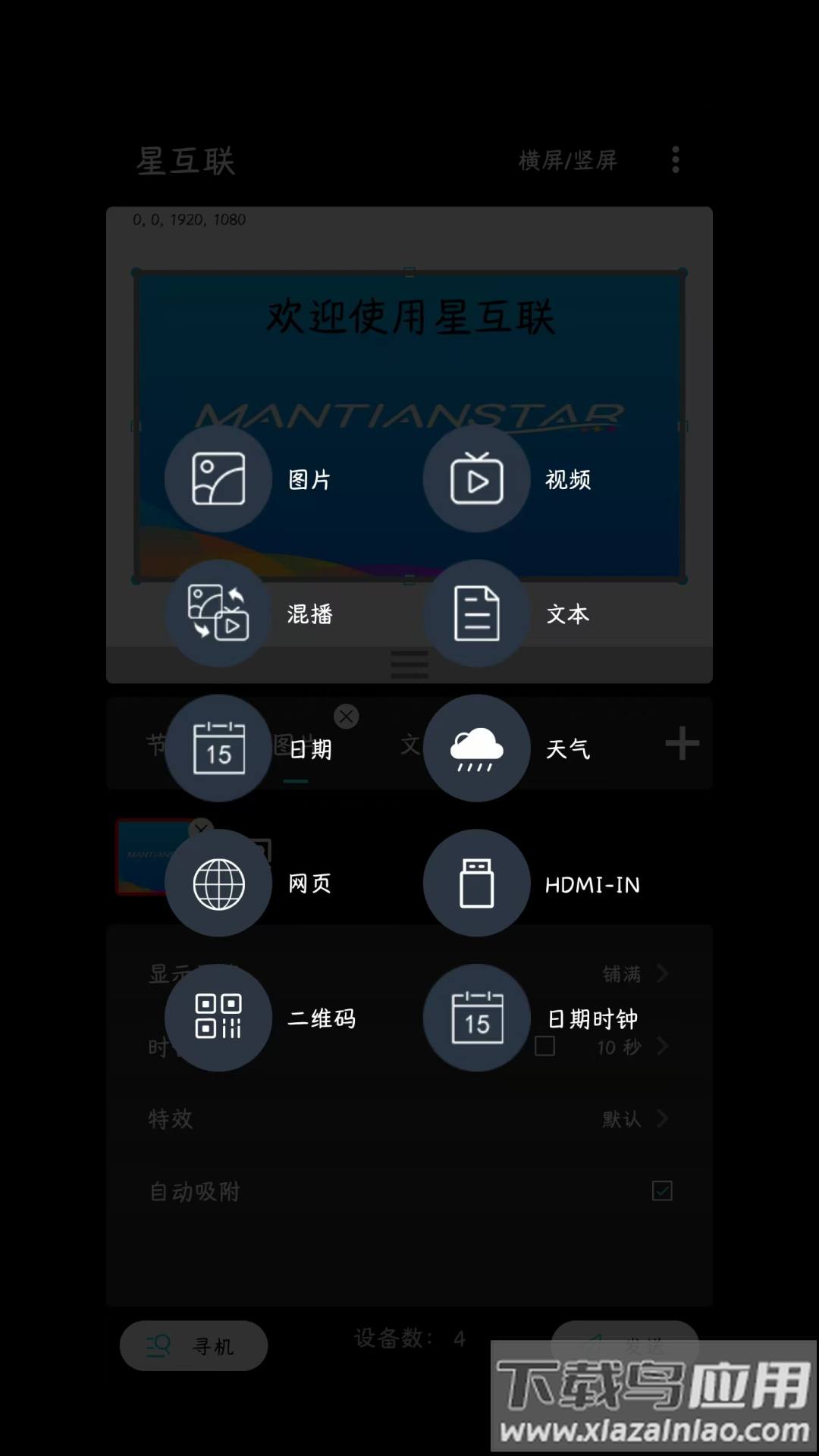Viewport: 819px width, 1456px height.
Task: Open the 混播 mixed playback option
Action: pyautogui.click(x=218, y=613)
